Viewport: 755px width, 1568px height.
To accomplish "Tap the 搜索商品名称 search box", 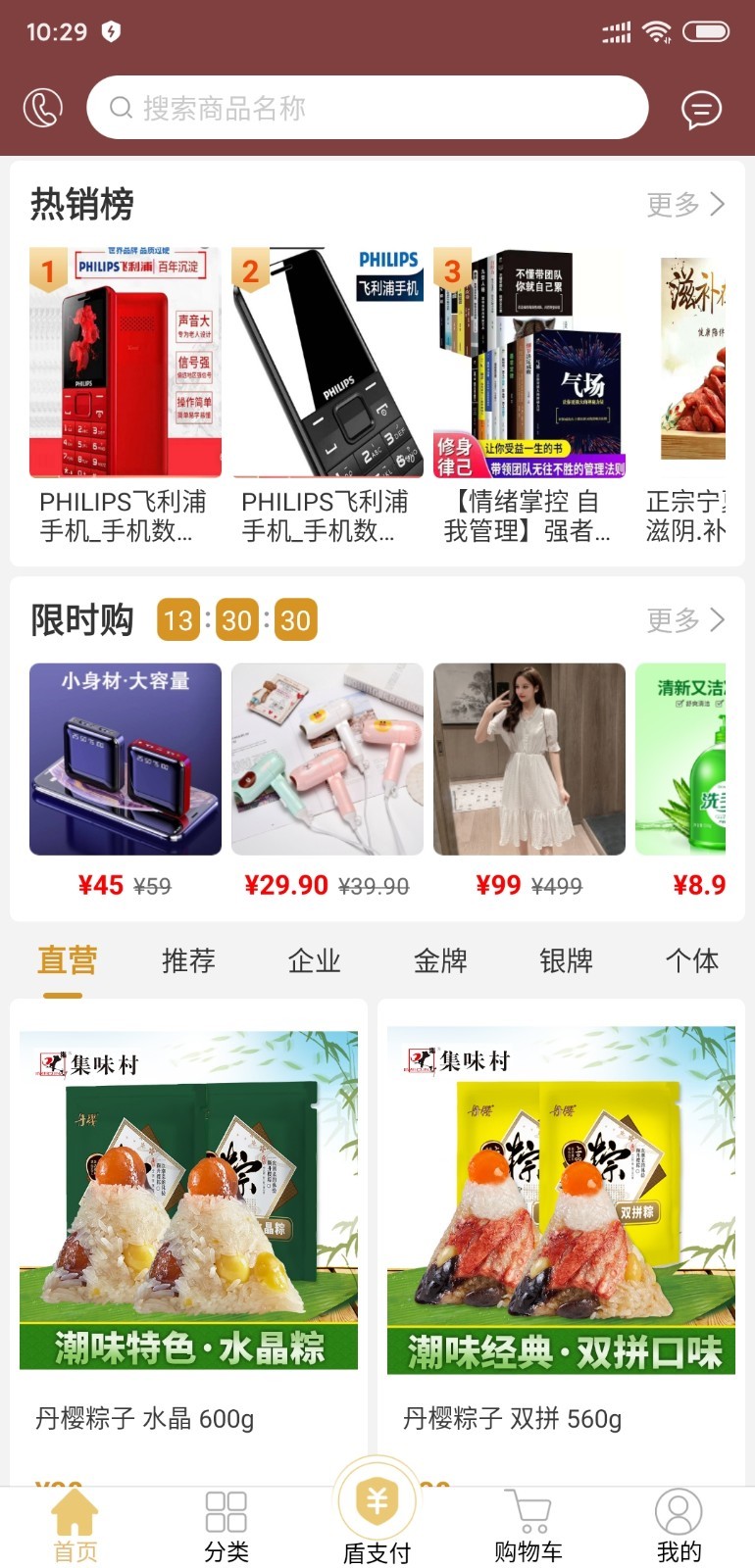I will [368, 108].
